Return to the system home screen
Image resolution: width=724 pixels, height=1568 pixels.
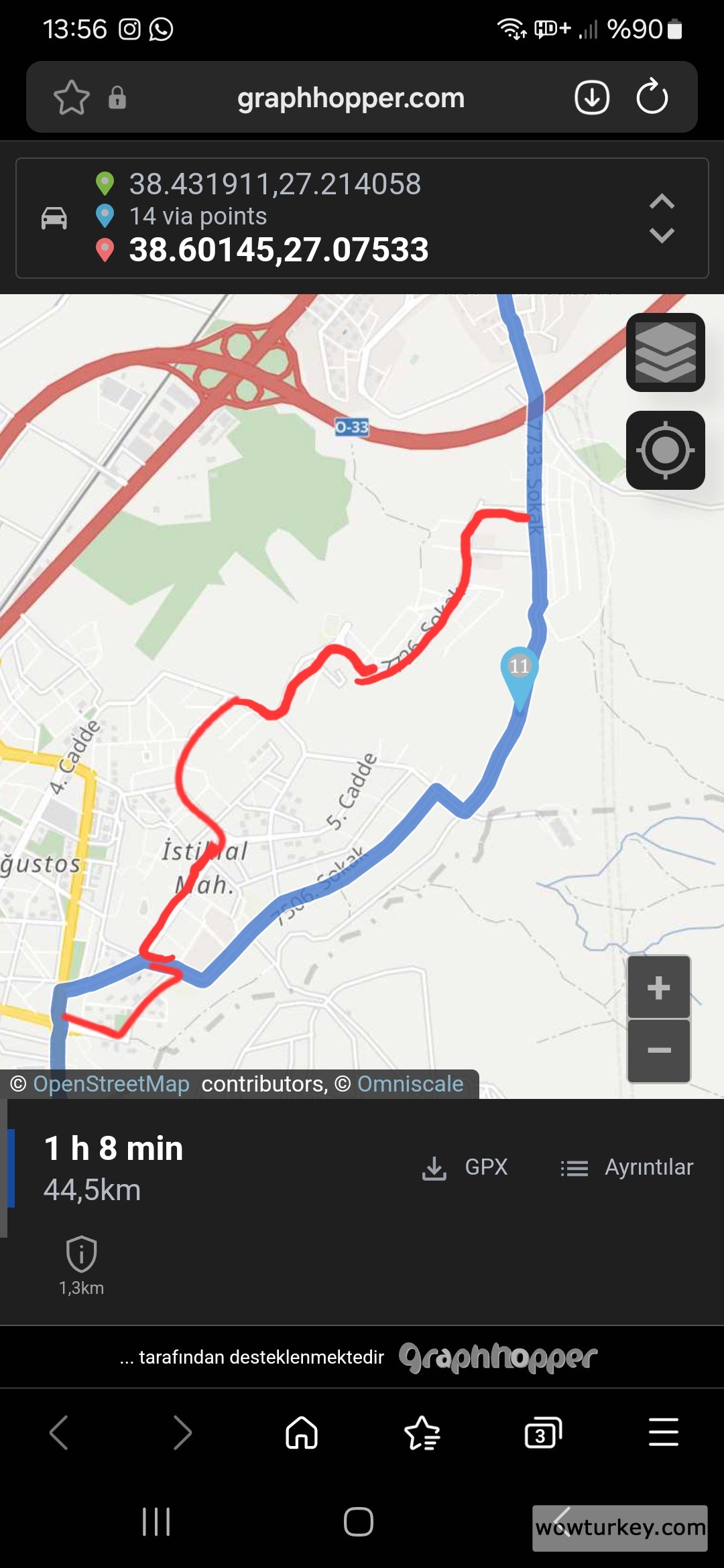point(359,1521)
